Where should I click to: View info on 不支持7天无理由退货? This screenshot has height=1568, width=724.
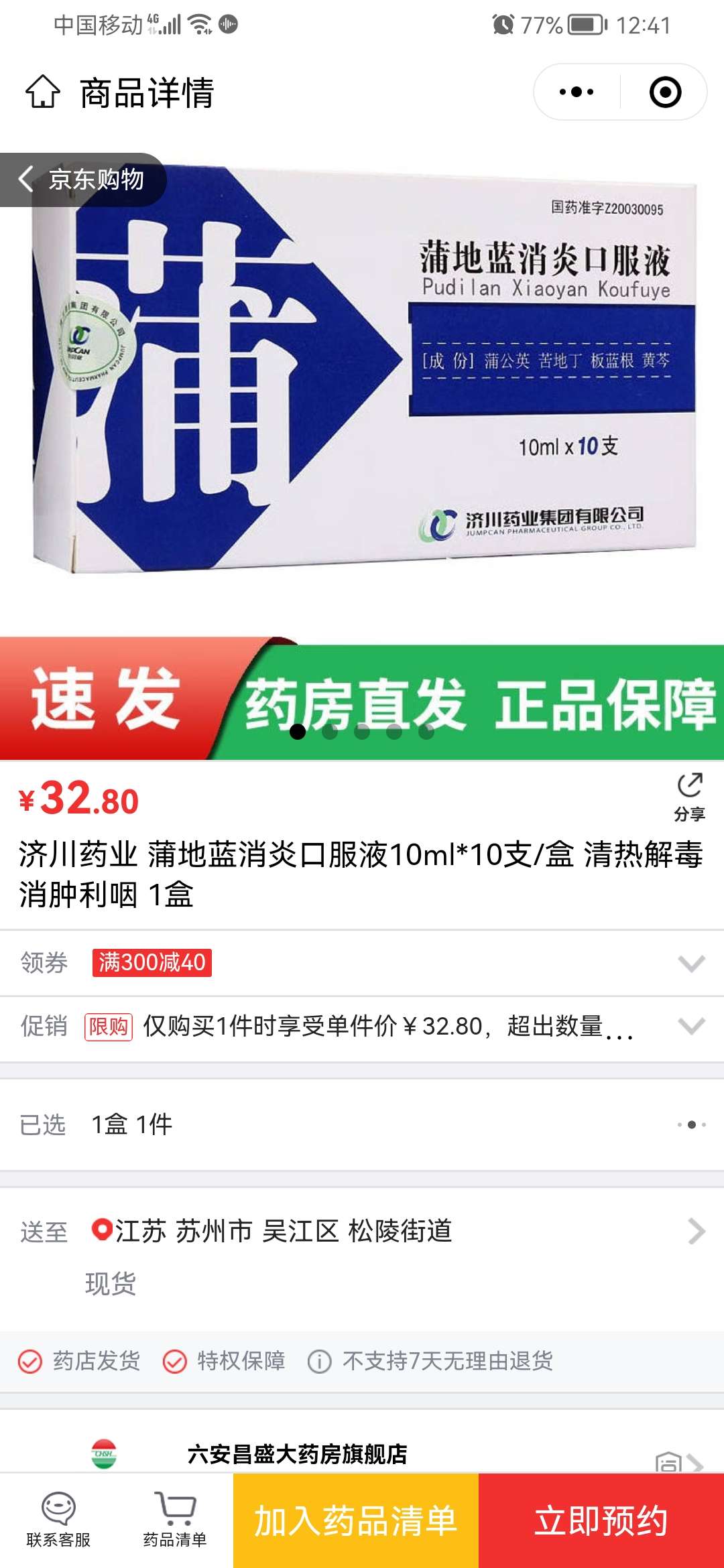(x=432, y=1361)
